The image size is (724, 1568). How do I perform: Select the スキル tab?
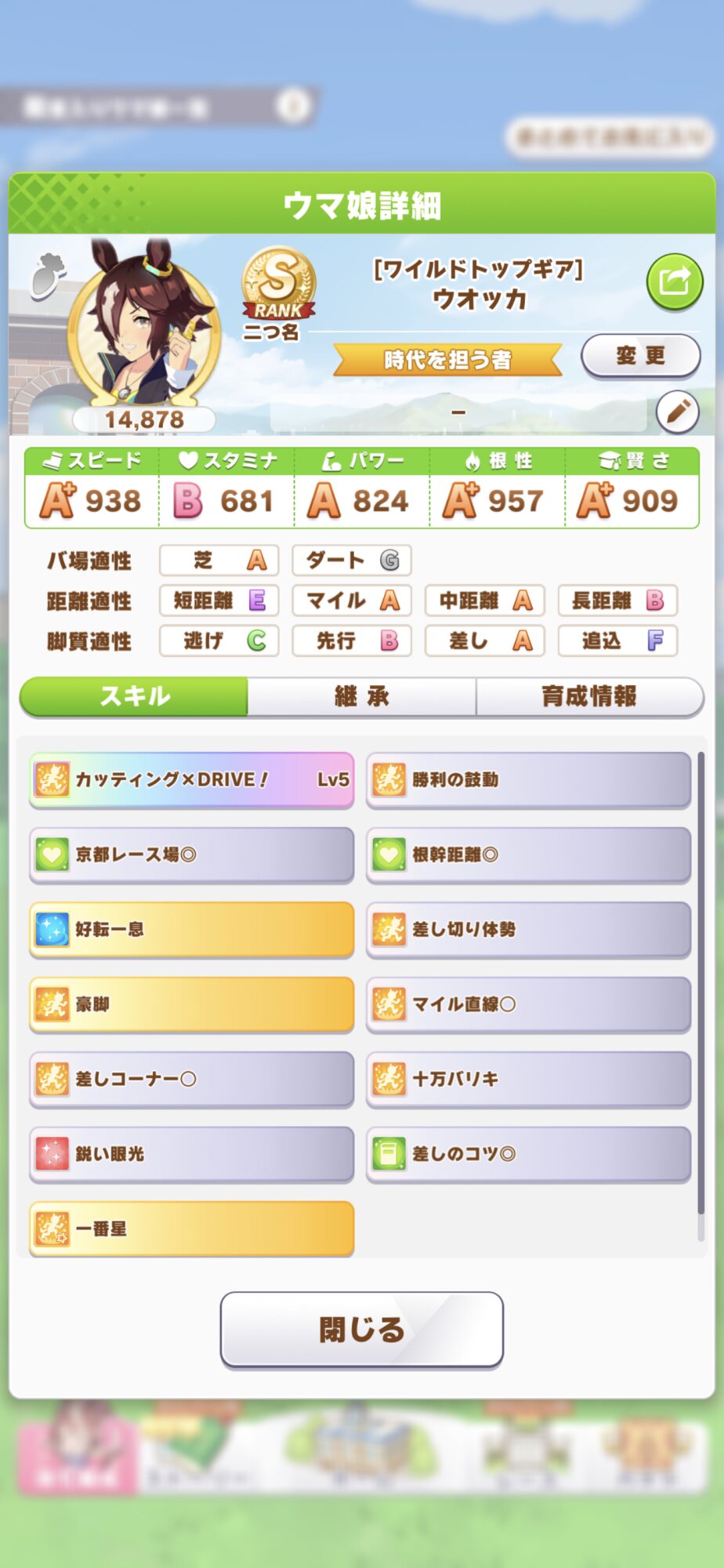pos(134,696)
